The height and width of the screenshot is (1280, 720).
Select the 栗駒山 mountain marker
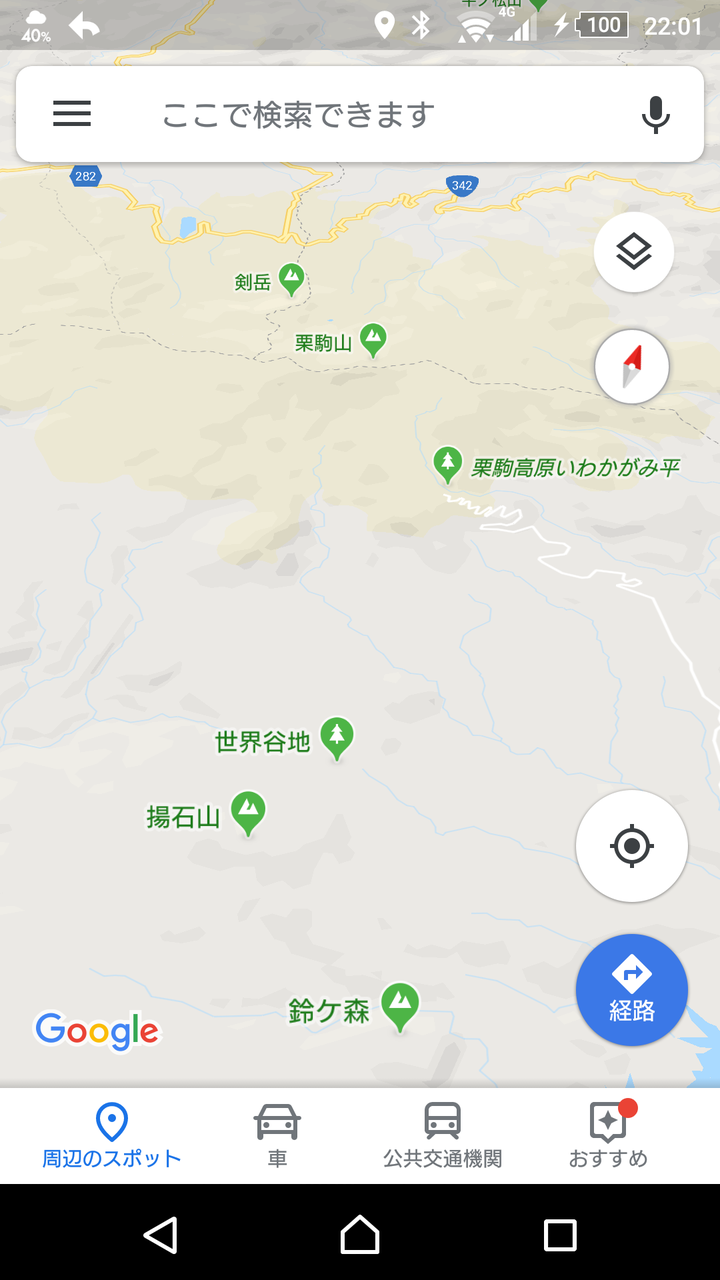click(x=373, y=340)
